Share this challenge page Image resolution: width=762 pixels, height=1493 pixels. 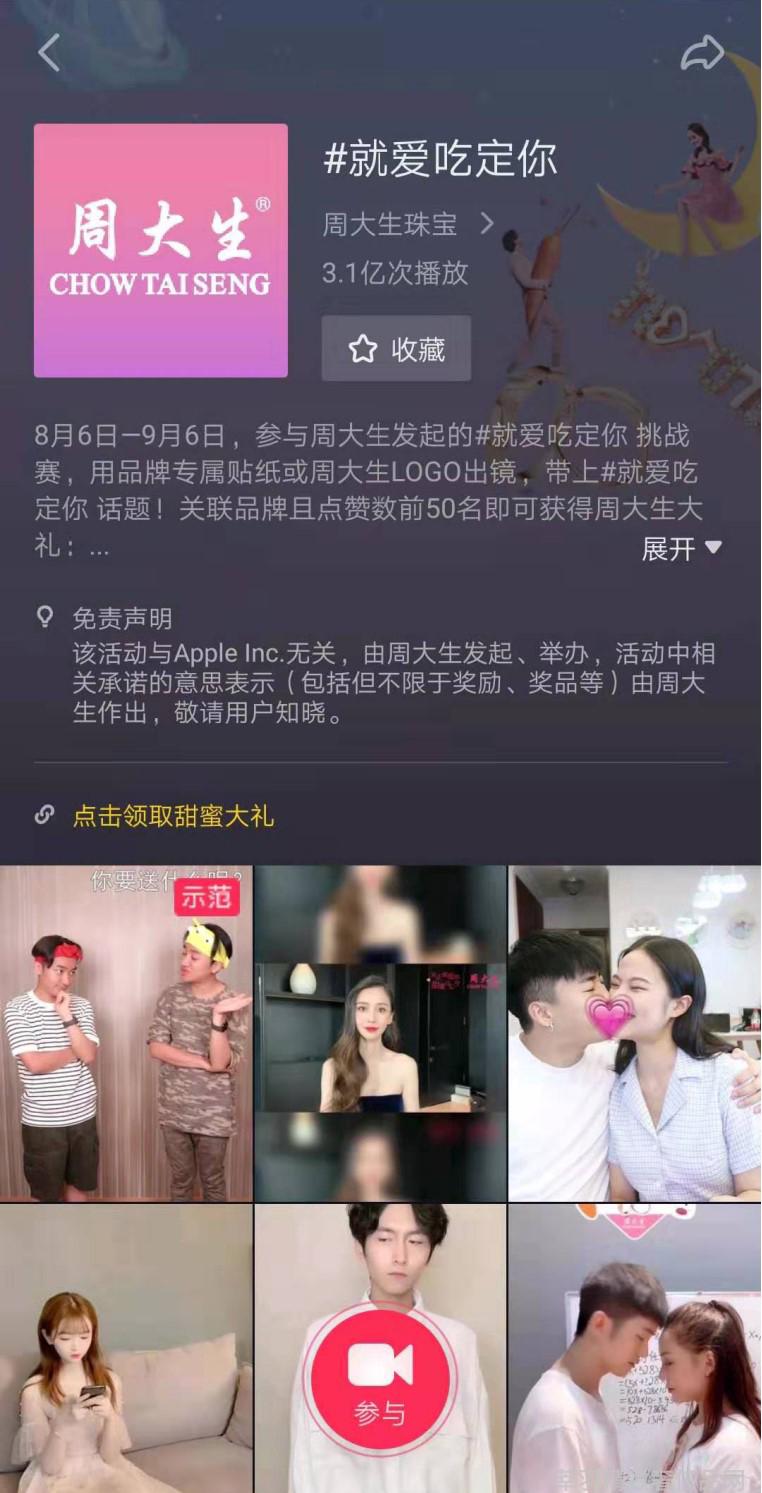click(702, 53)
